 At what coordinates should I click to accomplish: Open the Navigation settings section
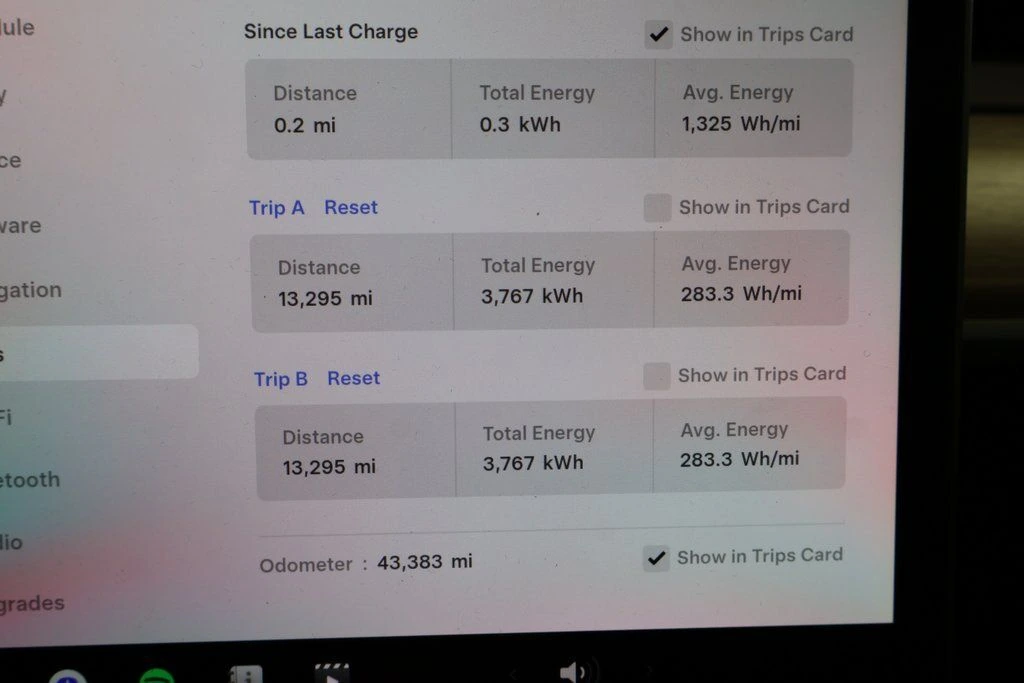[30, 291]
